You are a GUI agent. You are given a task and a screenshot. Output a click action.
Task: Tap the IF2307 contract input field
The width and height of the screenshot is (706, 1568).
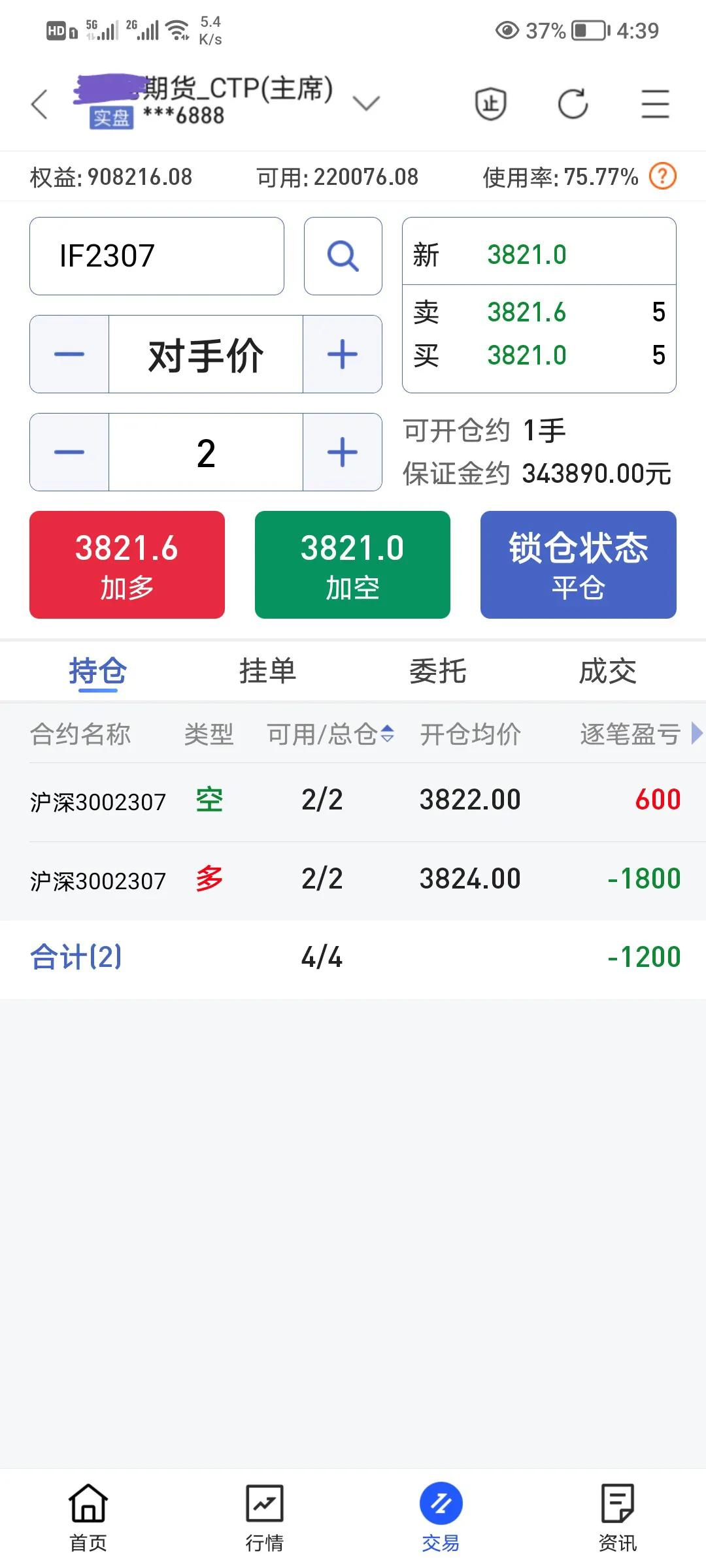point(157,255)
